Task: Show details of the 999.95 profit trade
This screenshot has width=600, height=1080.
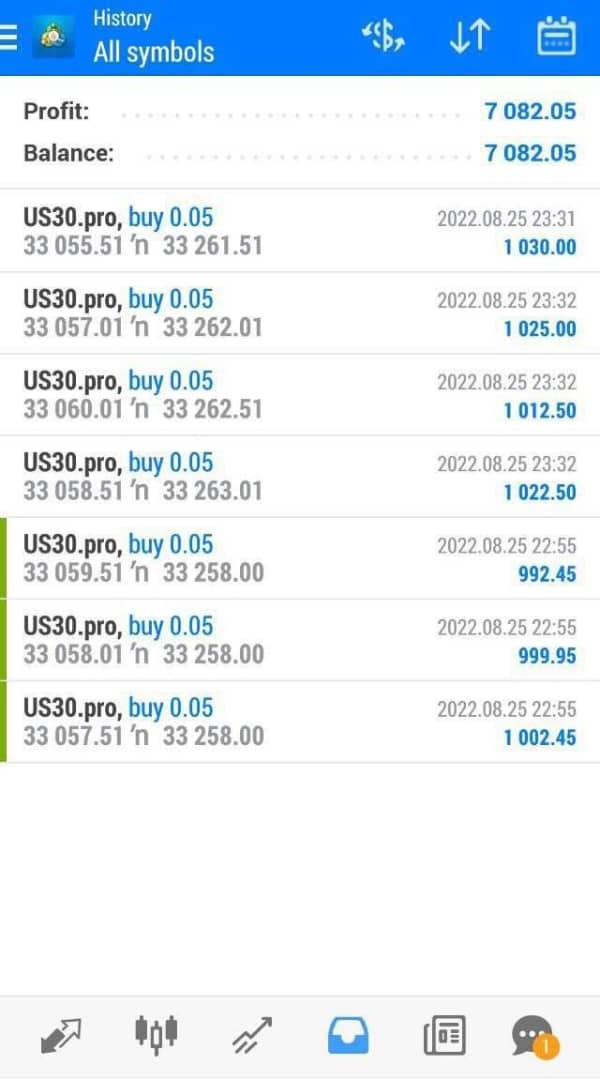Action: pyautogui.click(x=300, y=641)
